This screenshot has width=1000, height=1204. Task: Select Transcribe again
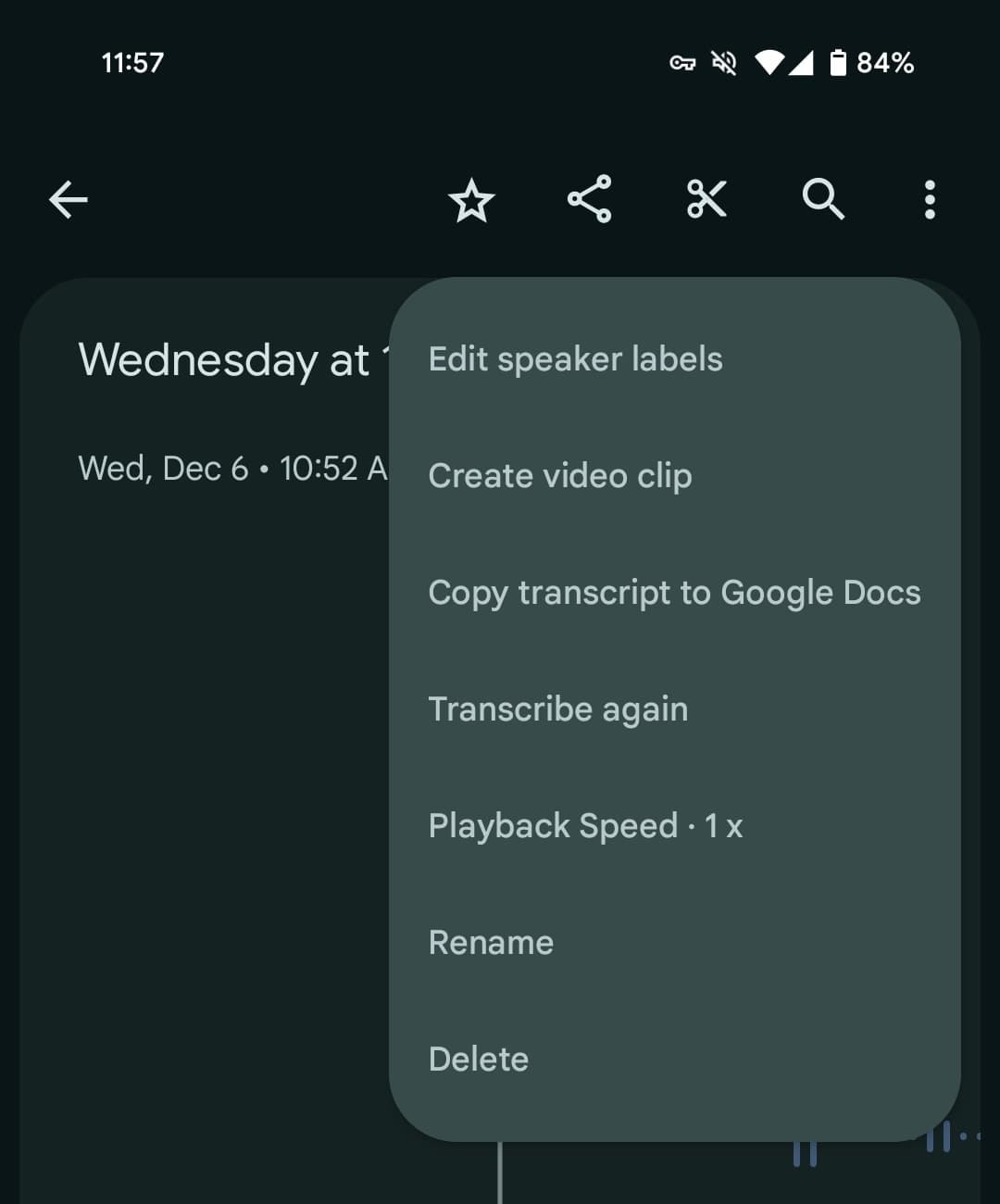[557, 709]
